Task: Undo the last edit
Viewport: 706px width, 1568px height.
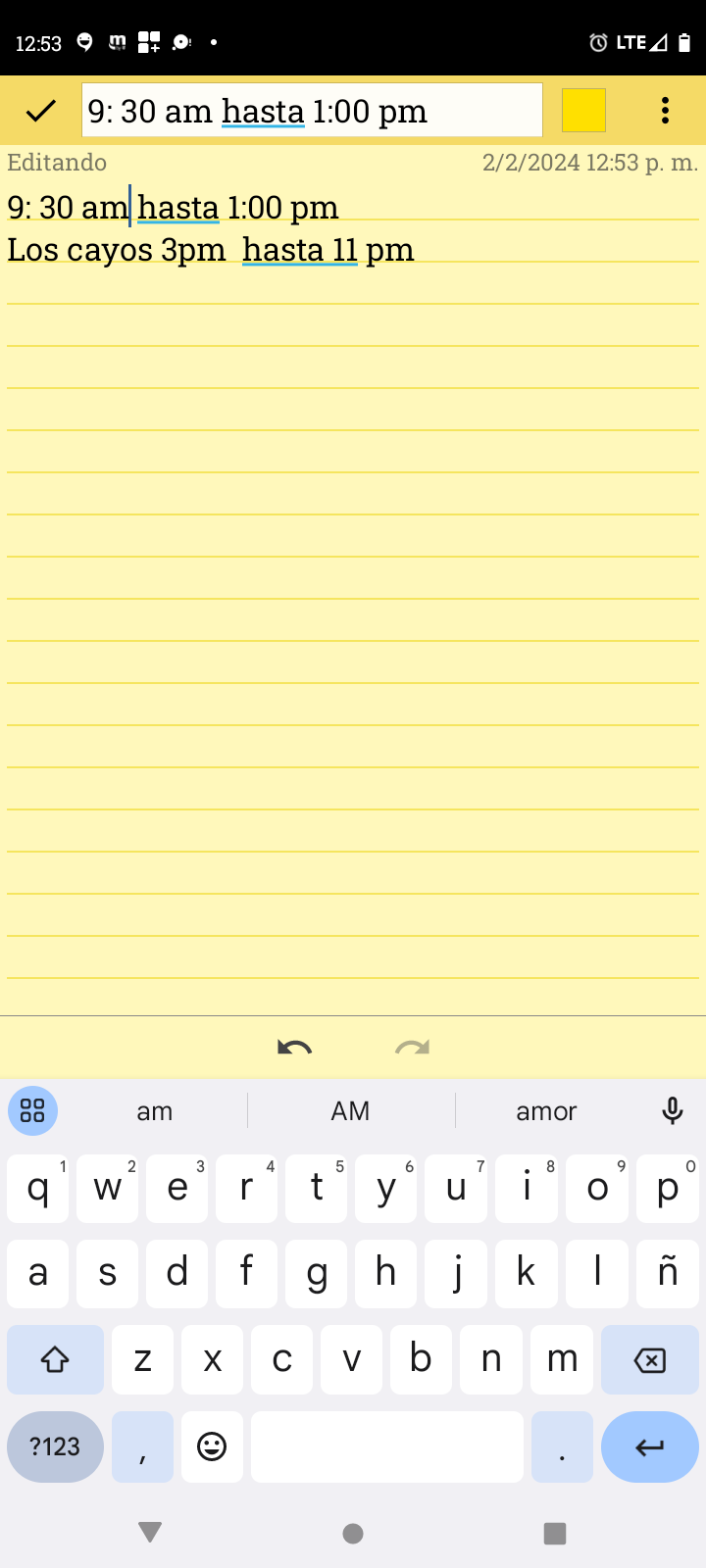Action: [294, 1049]
